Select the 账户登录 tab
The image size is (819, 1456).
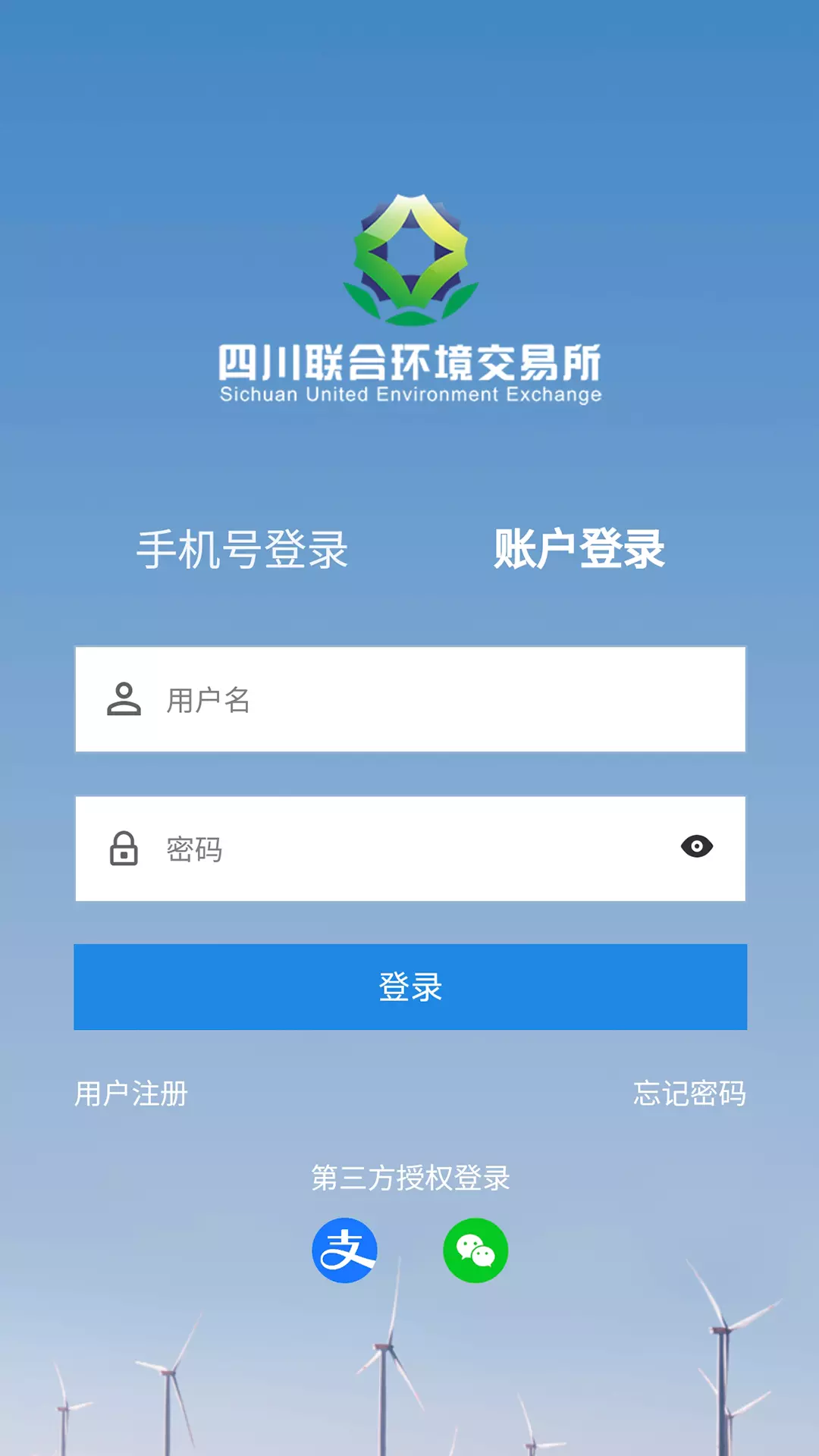coord(579,549)
